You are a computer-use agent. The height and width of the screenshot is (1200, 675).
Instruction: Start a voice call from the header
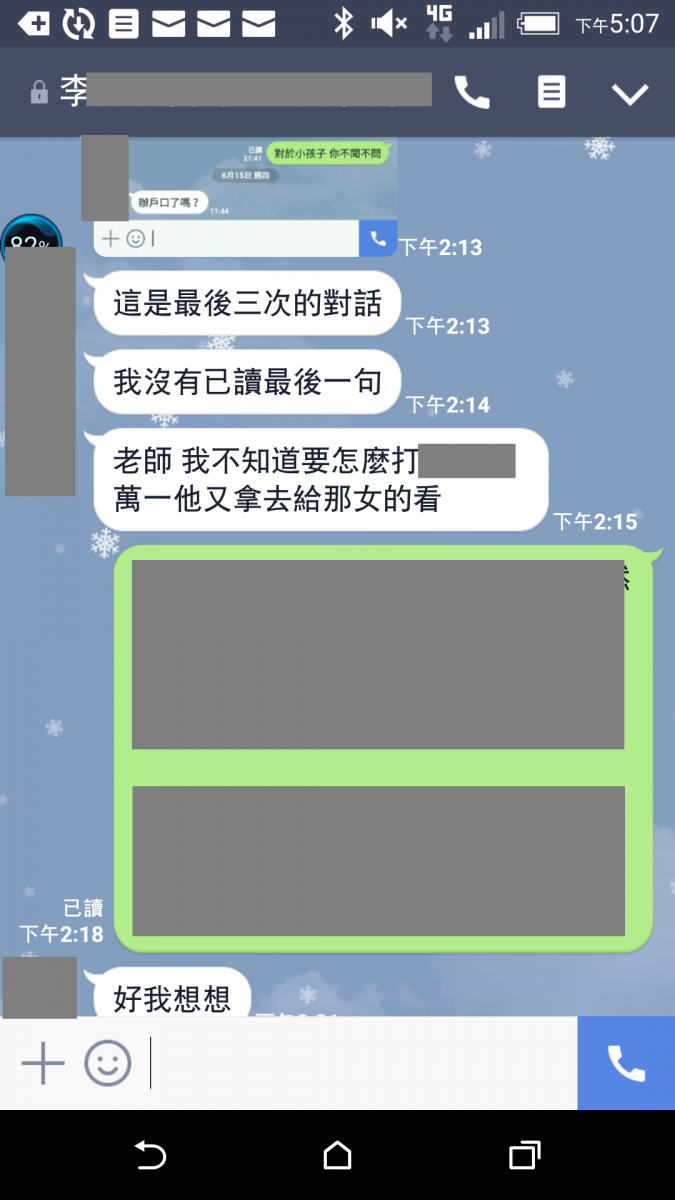click(472, 93)
